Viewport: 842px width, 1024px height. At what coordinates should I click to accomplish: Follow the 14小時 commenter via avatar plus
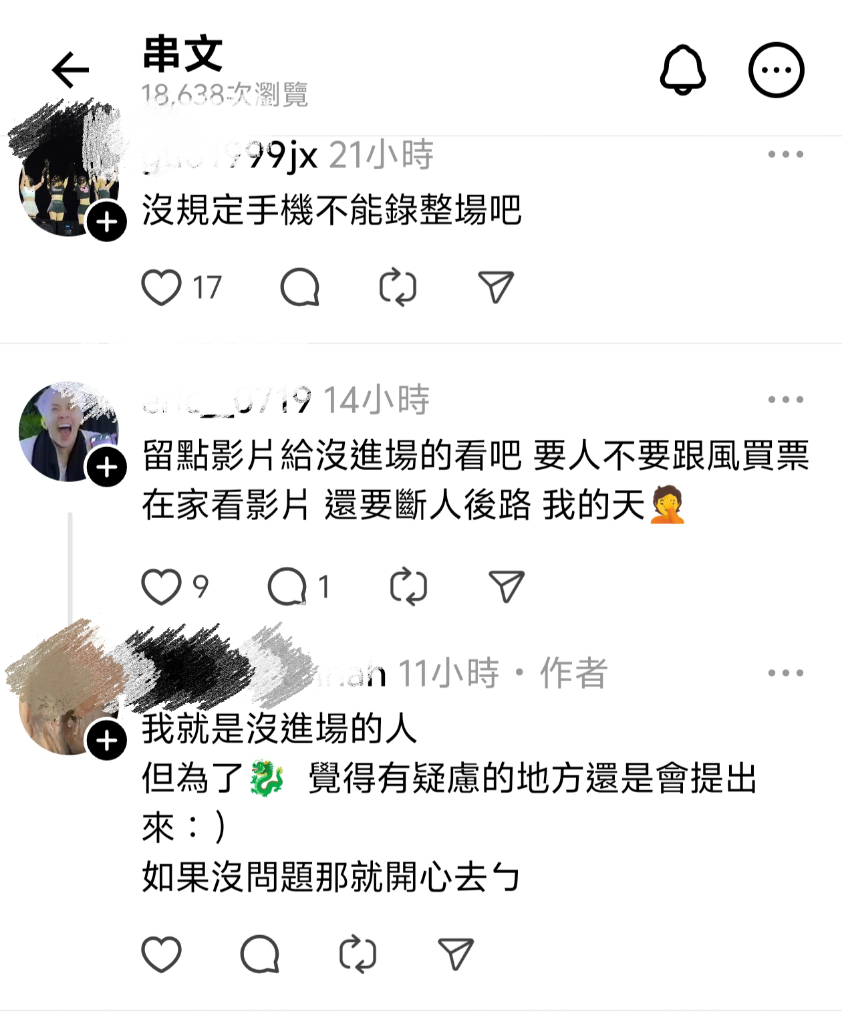[106, 467]
